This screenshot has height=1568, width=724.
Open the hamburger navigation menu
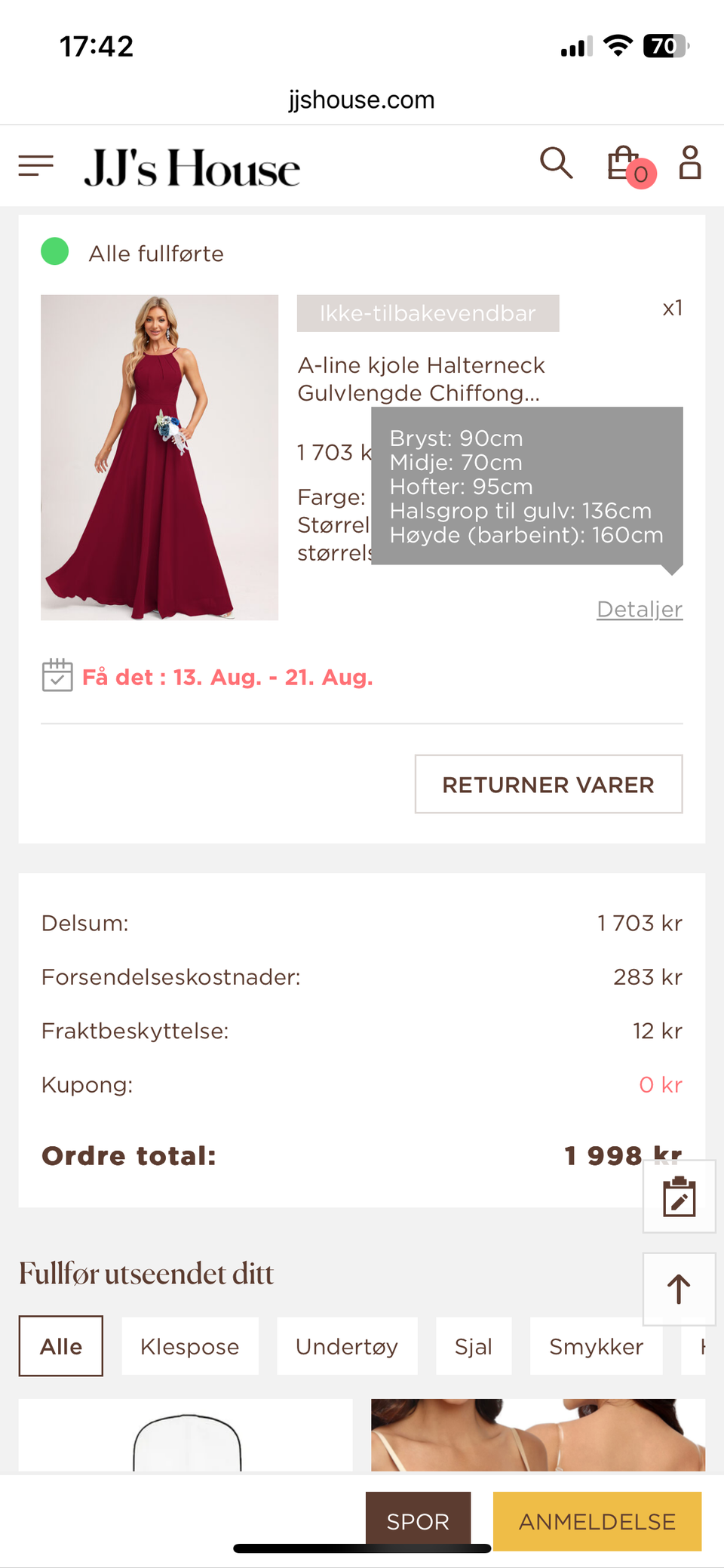pyautogui.click(x=35, y=165)
